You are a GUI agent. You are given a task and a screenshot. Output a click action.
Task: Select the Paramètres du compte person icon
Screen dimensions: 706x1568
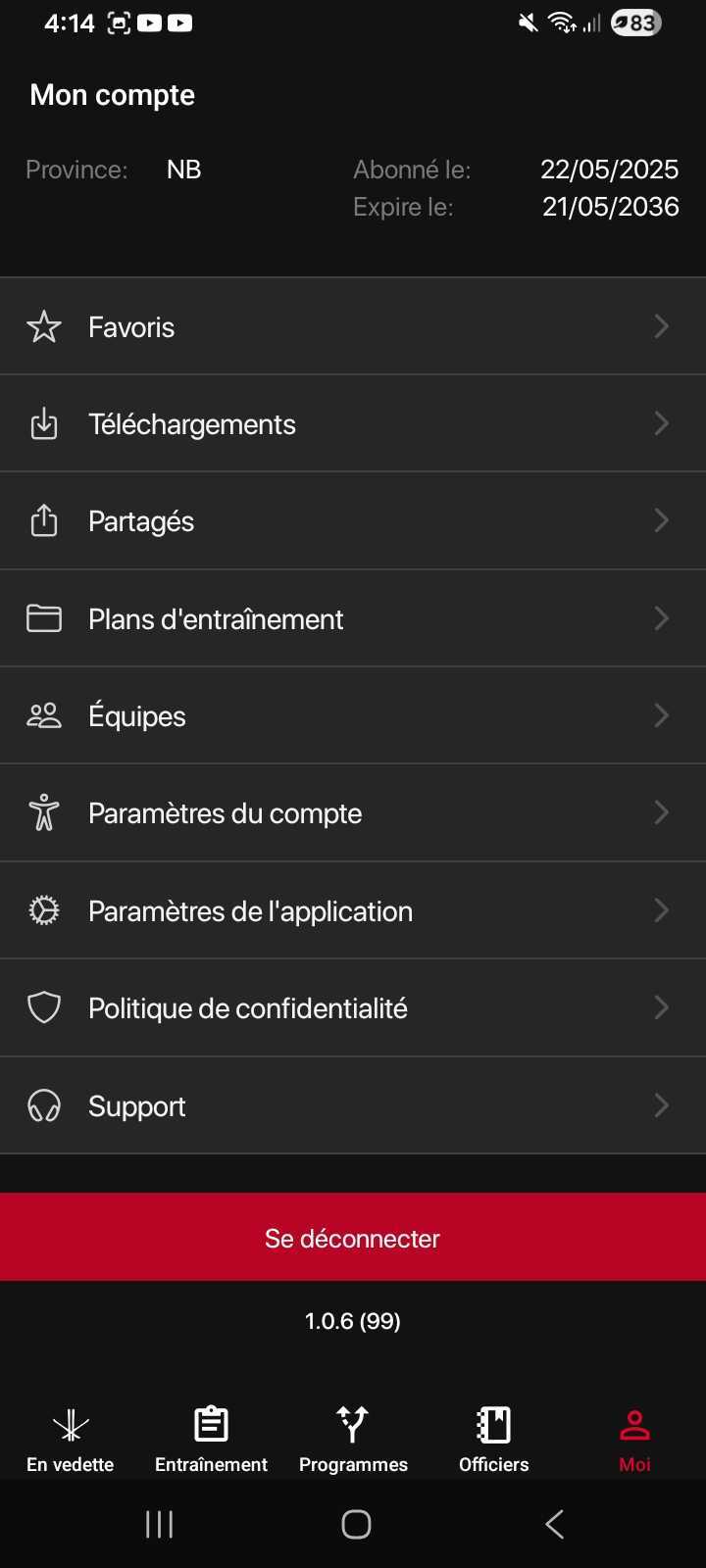pos(43,812)
